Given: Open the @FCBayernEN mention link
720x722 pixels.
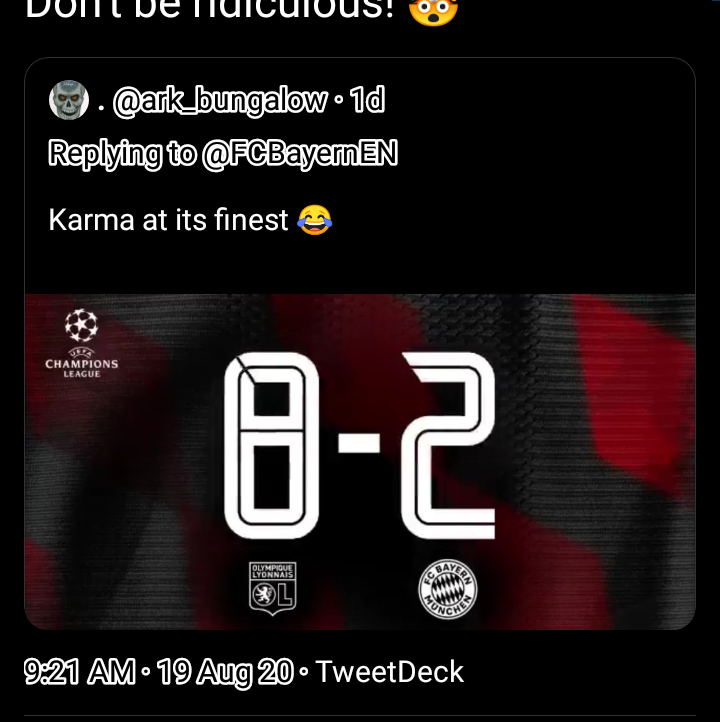Looking at the screenshot, I should click(300, 154).
